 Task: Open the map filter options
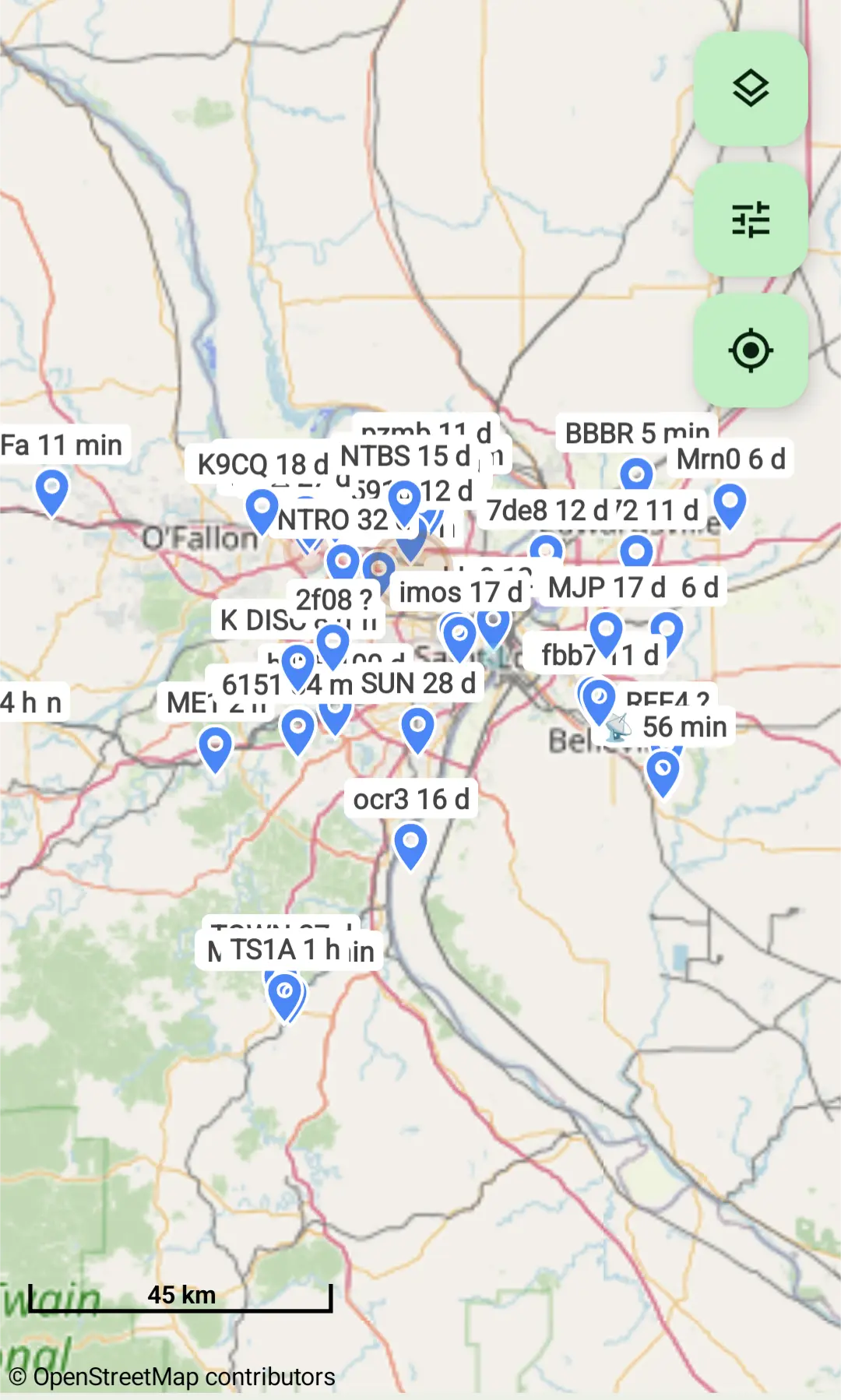pyautogui.click(x=750, y=220)
